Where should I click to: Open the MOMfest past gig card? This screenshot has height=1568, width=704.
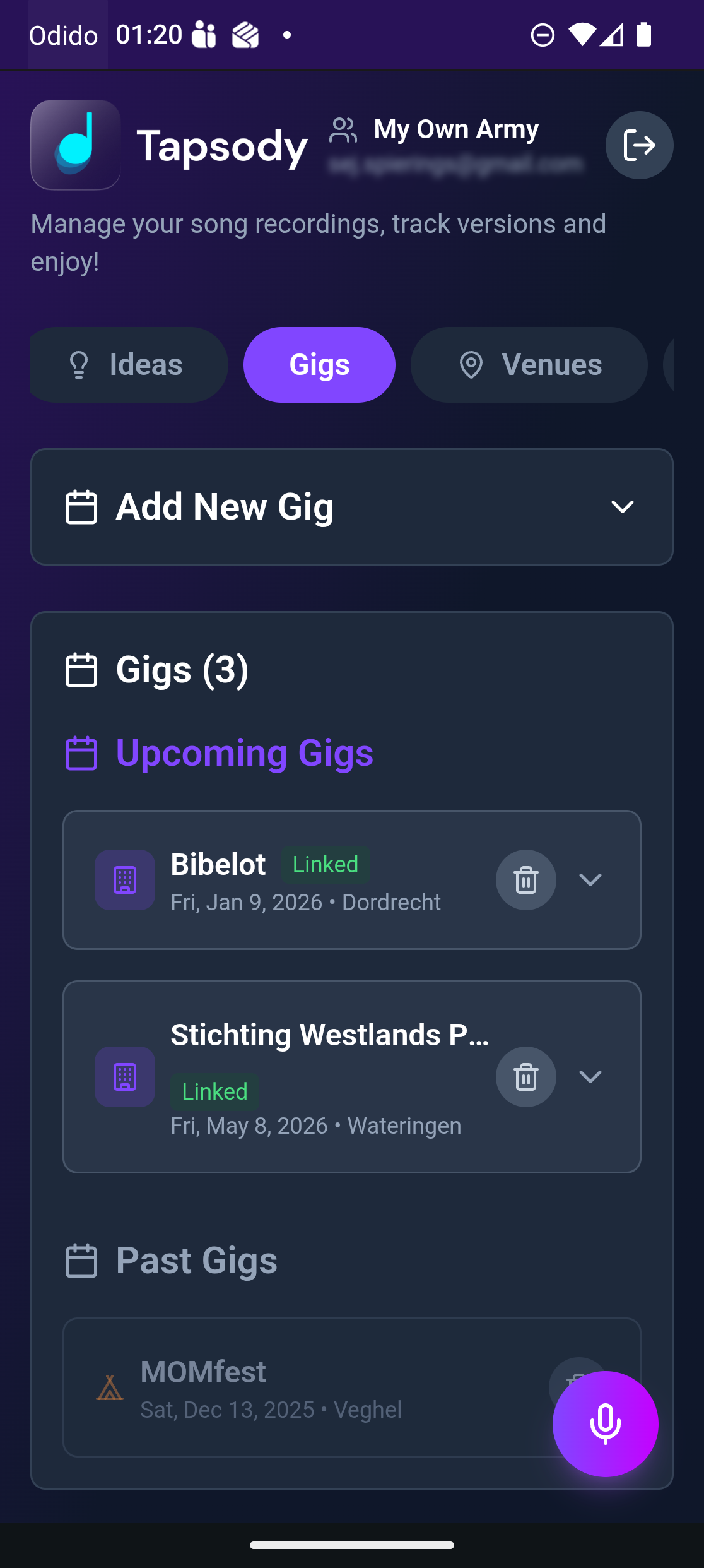click(x=284, y=1389)
